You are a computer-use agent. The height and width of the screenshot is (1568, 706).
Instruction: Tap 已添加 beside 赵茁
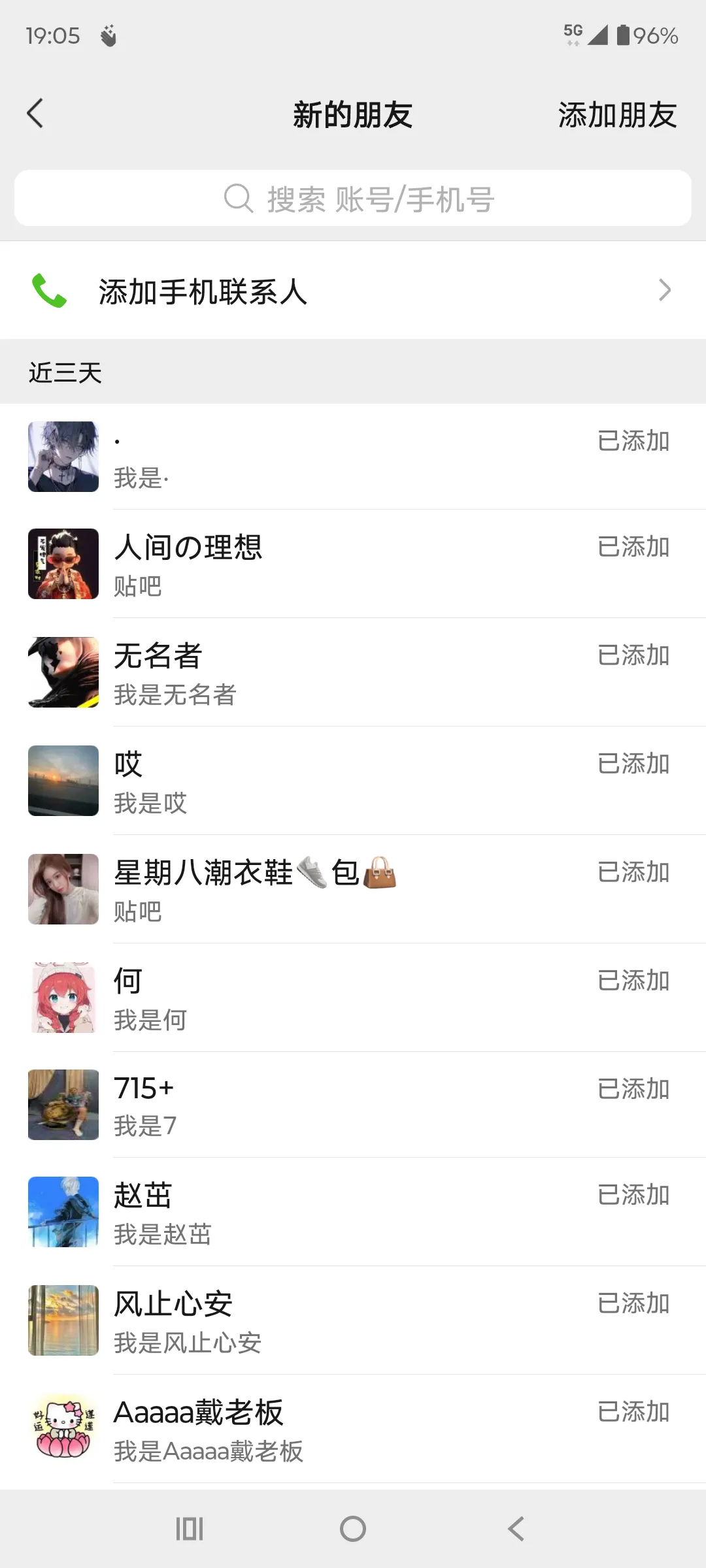coord(632,1195)
